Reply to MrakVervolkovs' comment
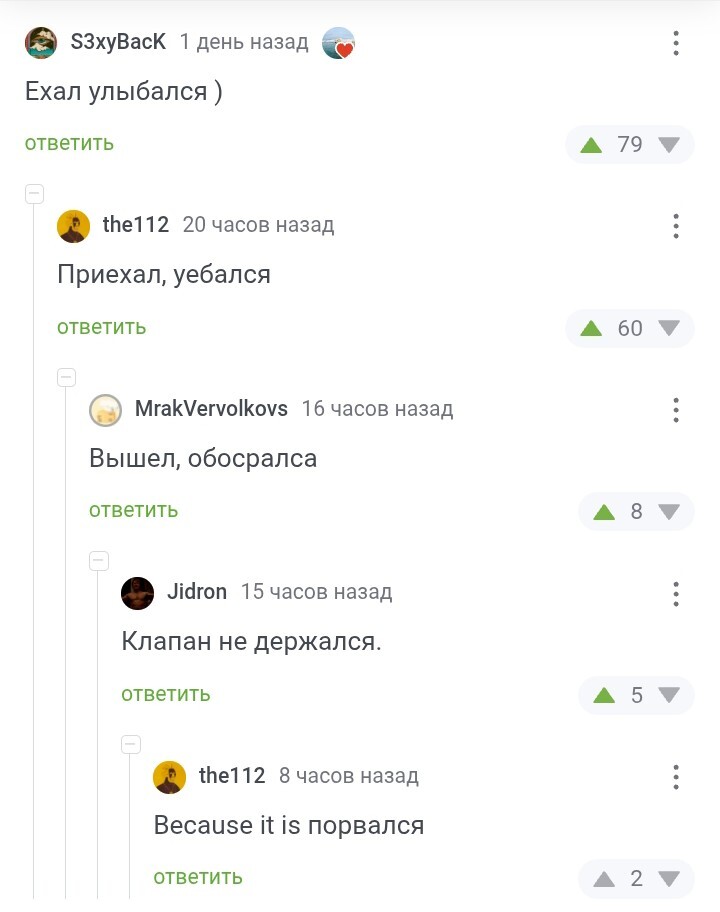This screenshot has width=720, height=912. [133, 510]
